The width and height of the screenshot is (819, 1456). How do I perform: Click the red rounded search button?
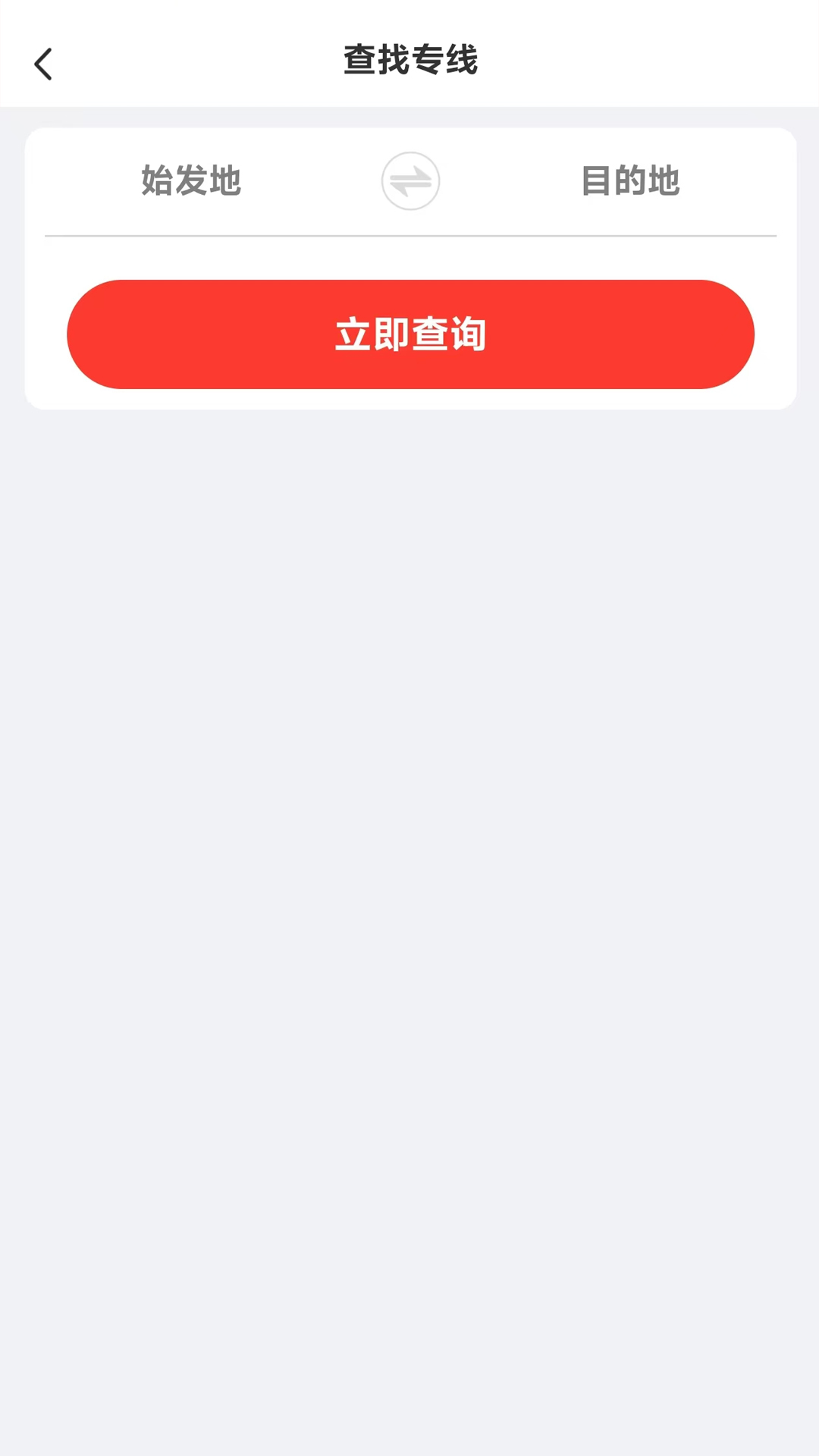(409, 334)
